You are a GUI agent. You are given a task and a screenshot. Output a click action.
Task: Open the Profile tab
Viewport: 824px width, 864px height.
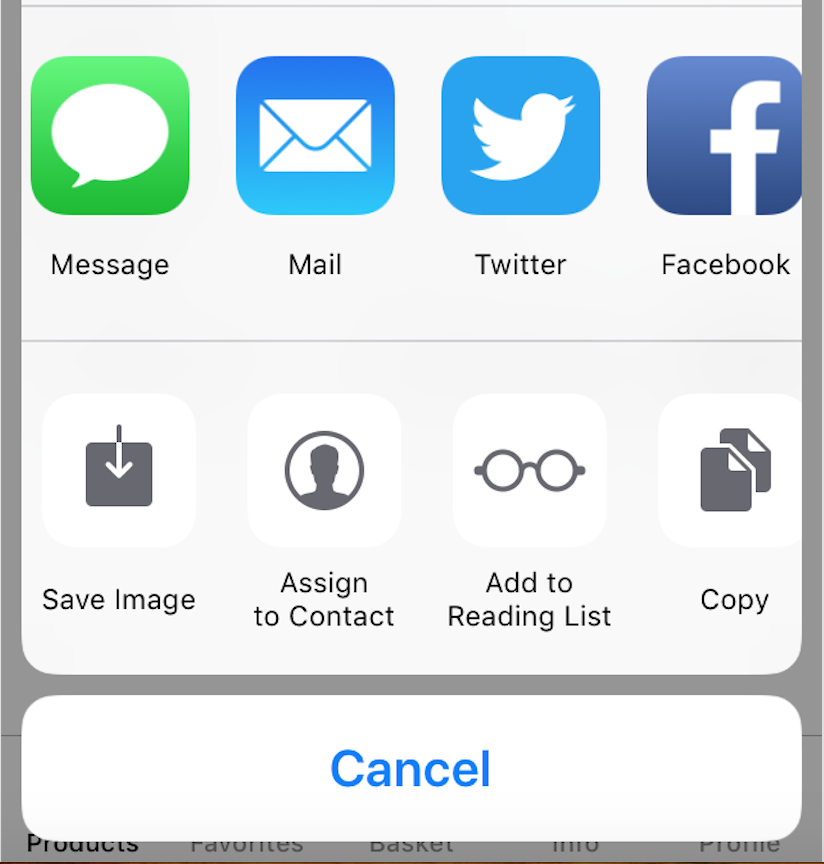740,845
